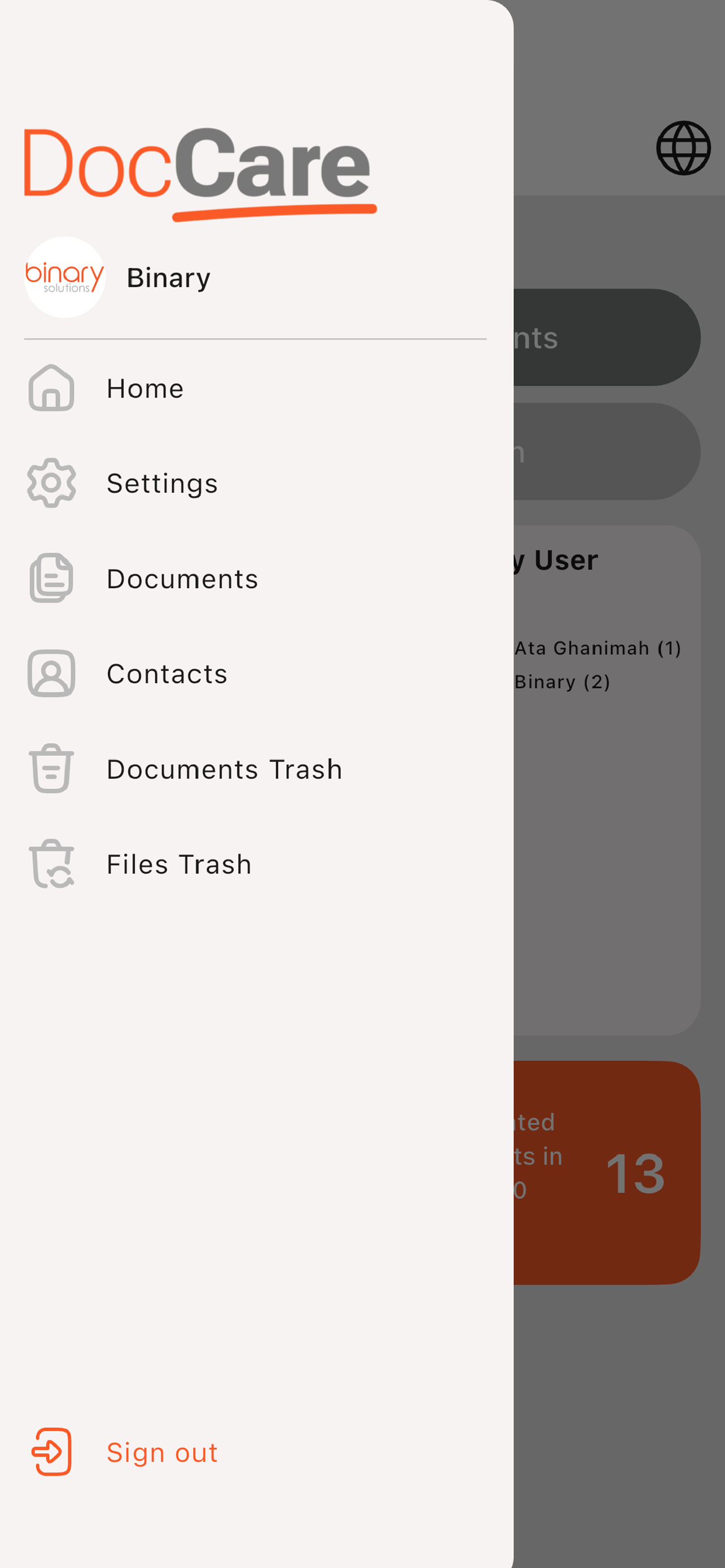Screen dimensions: 725x1568
Task: Go to Documents
Action: (256, 578)
